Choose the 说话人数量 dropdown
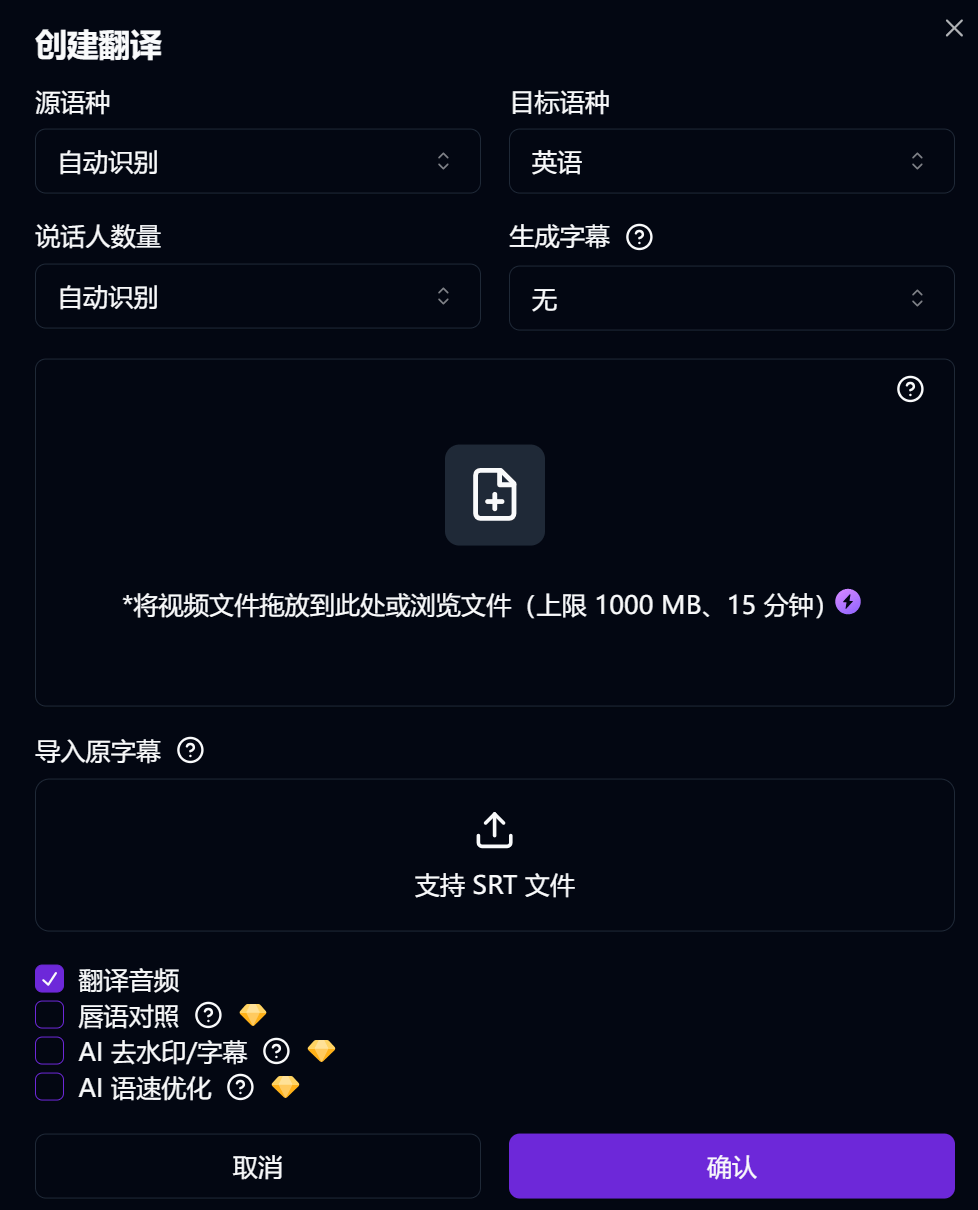Viewport: 978px width, 1210px height. pyautogui.click(x=257, y=297)
